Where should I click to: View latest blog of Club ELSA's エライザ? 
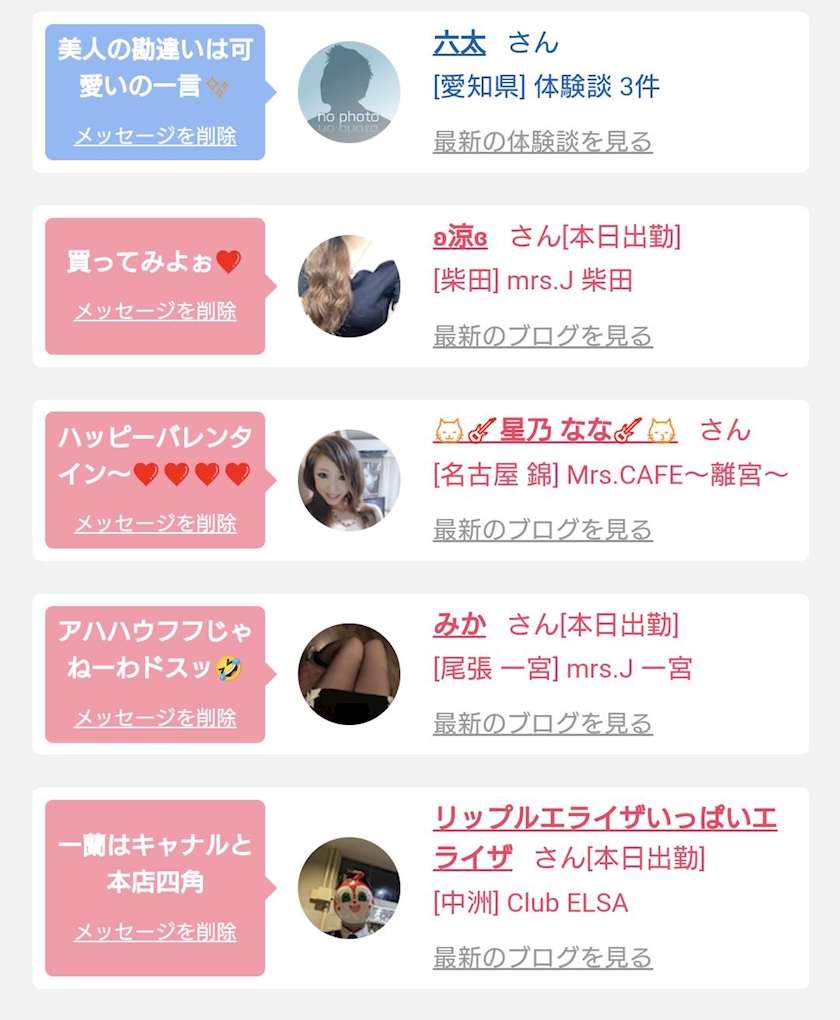[542, 958]
